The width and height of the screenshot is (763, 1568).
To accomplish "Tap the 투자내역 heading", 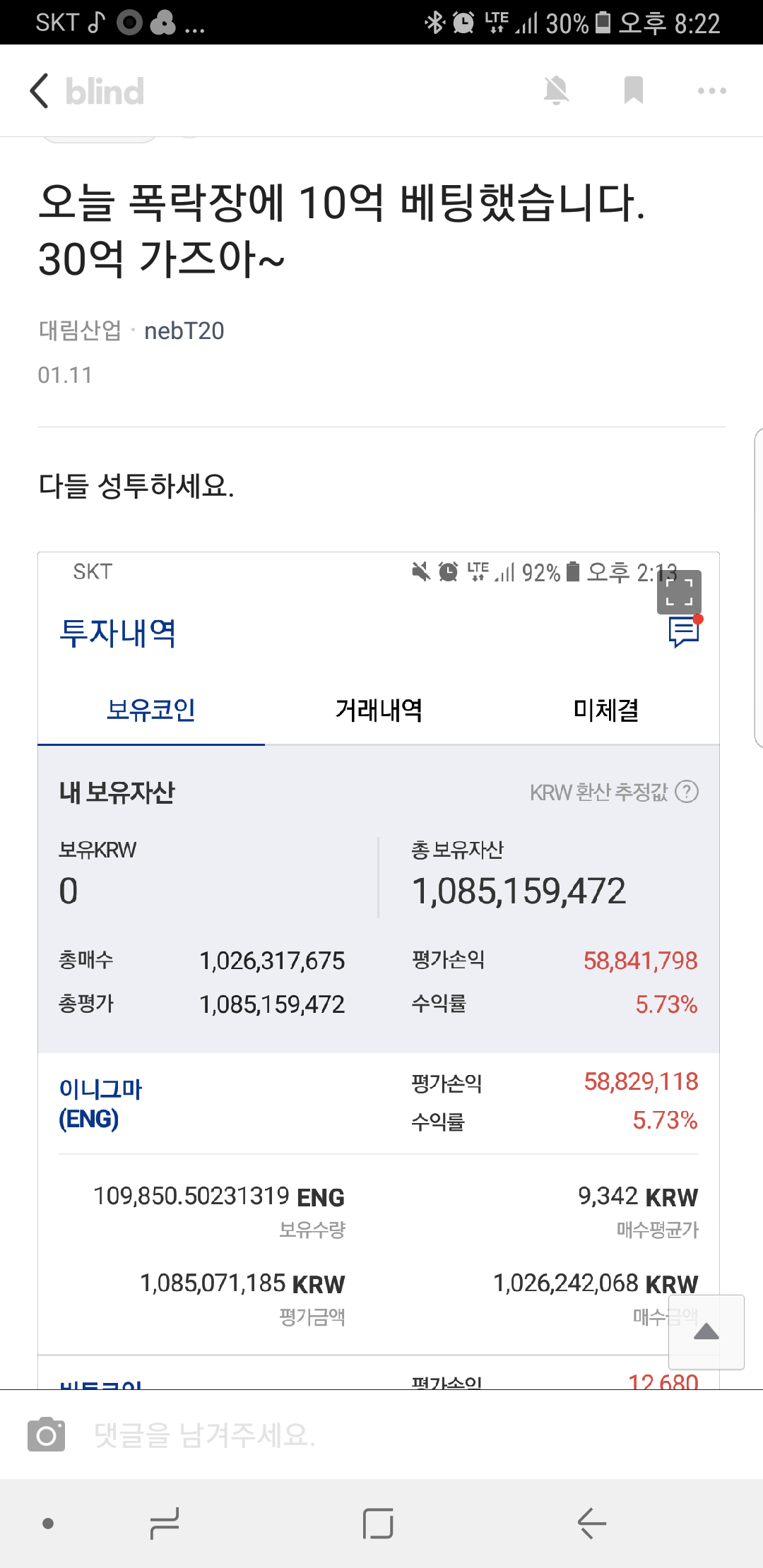I will [118, 634].
